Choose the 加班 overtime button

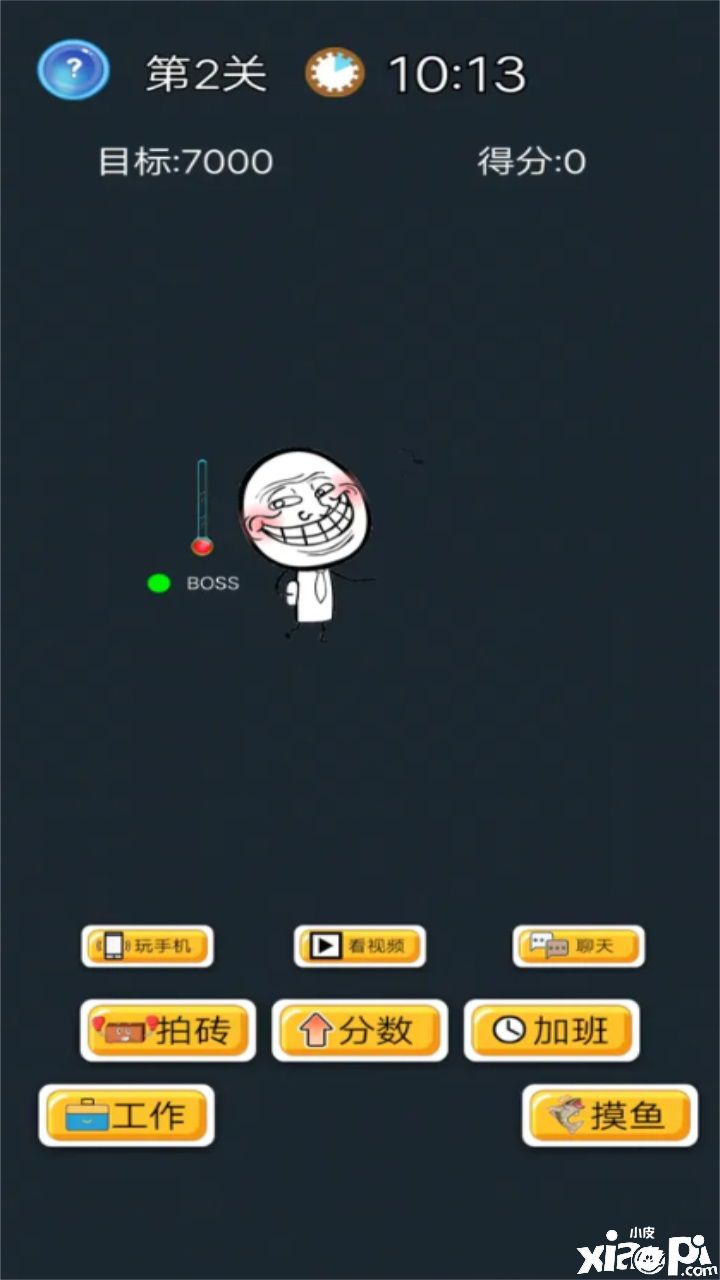pos(551,1030)
